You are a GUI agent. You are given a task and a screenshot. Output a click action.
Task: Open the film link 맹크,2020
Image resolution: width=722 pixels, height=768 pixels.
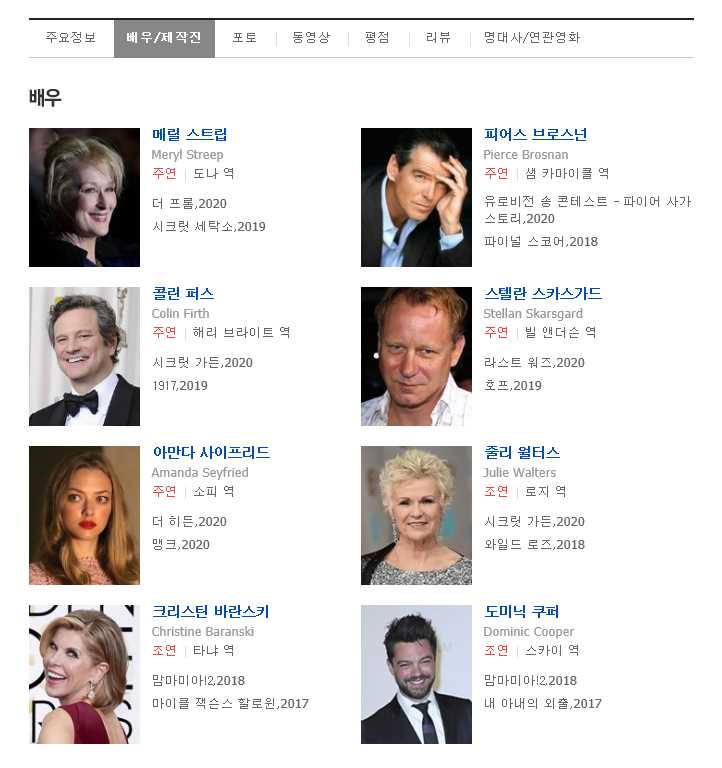tap(181, 545)
